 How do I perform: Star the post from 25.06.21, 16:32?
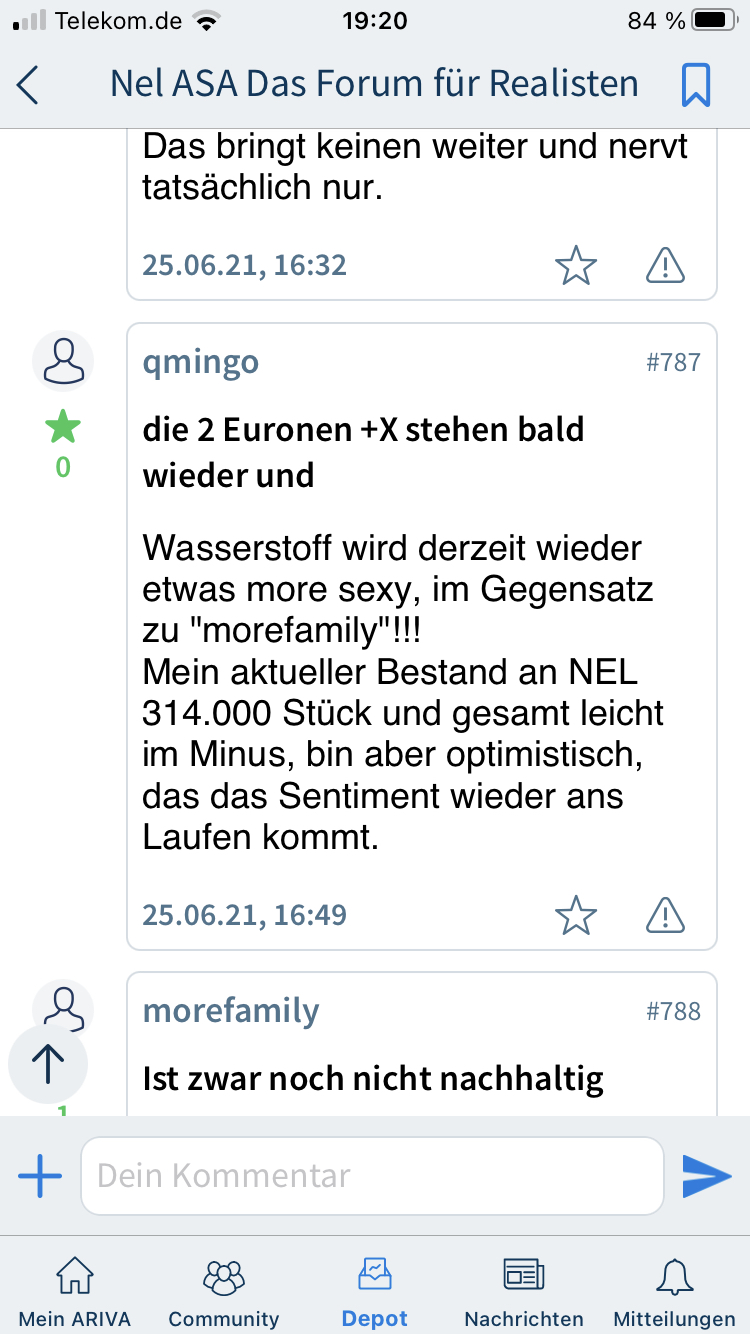575,265
